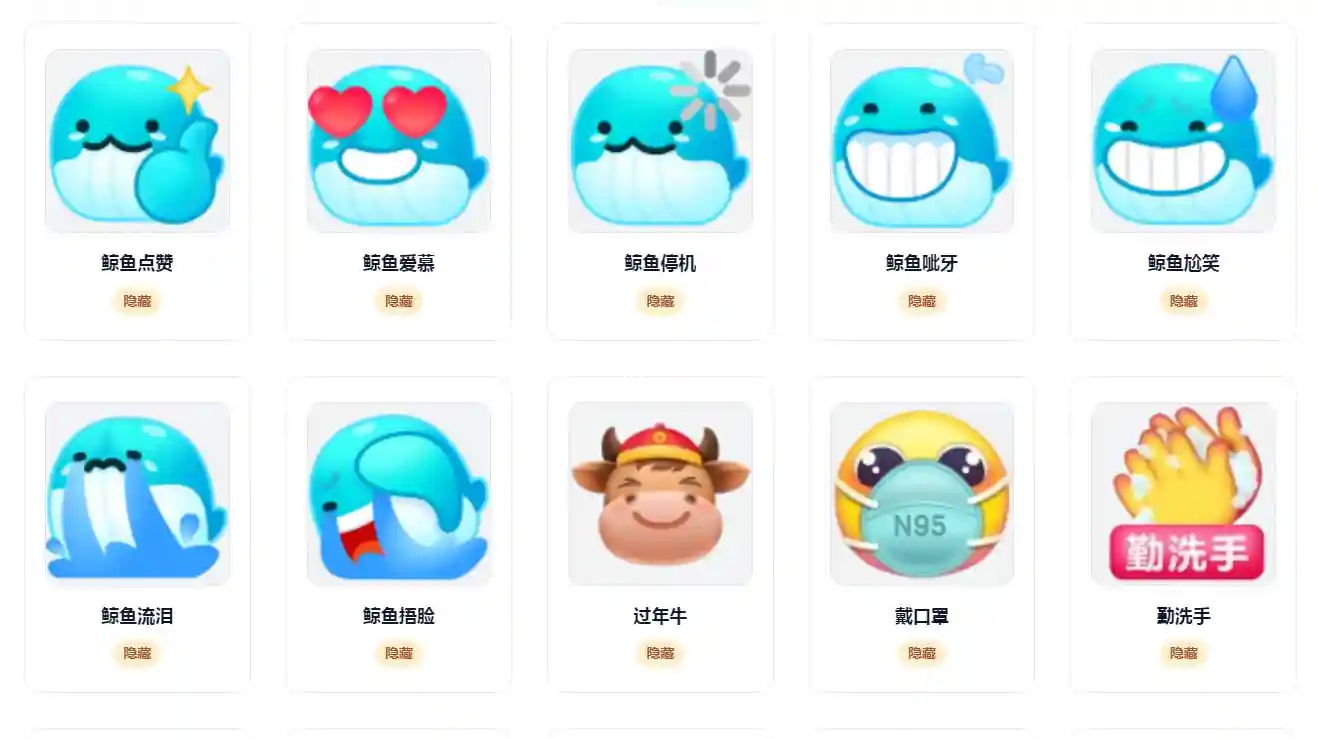The height and width of the screenshot is (739, 1318).
Task: Select the 鲸鱼捂脸 facepalm whale emoji
Action: (399, 494)
